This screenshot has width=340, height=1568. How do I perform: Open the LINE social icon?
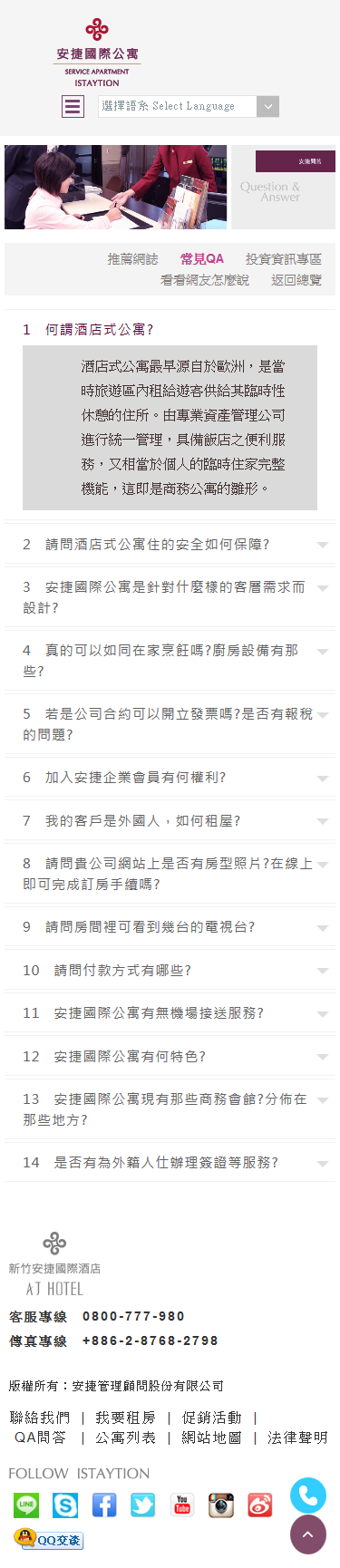[x=27, y=1505]
